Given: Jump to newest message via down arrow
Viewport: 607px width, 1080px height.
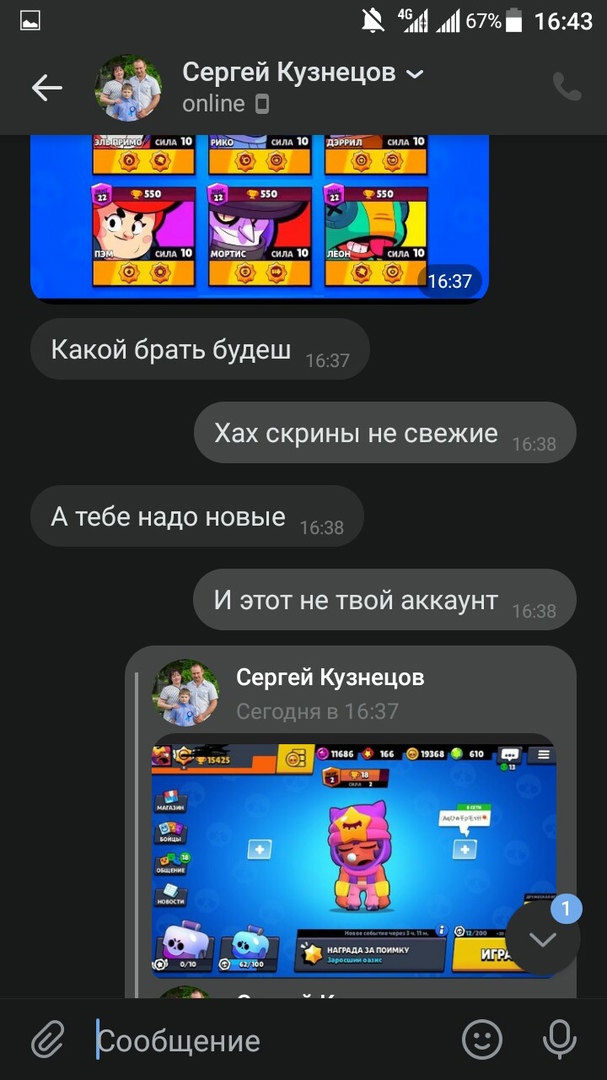Looking at the screenshot, I should (x=543, y=939).
